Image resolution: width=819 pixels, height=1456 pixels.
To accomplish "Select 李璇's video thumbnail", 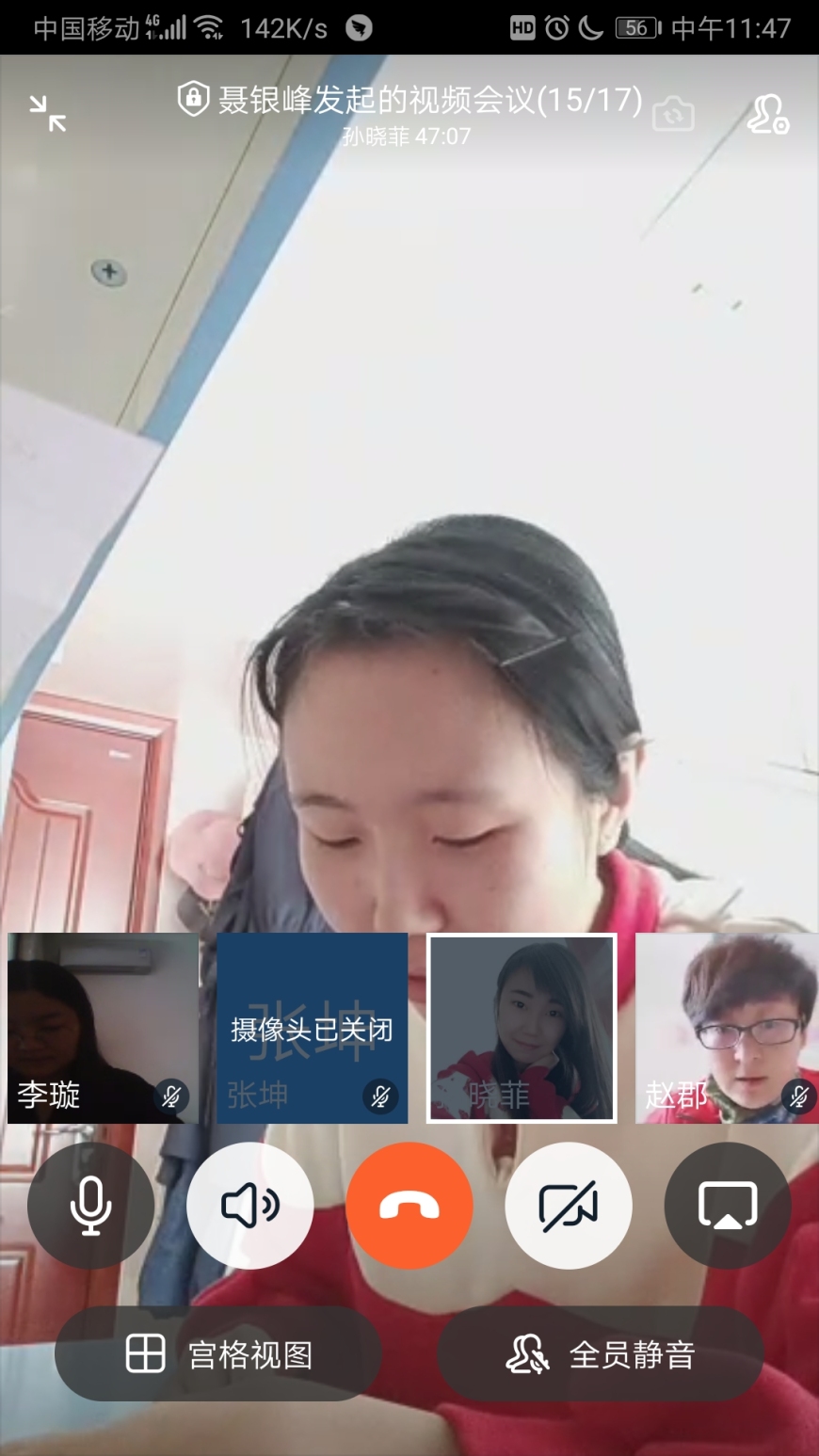I will coord(103,1028).
